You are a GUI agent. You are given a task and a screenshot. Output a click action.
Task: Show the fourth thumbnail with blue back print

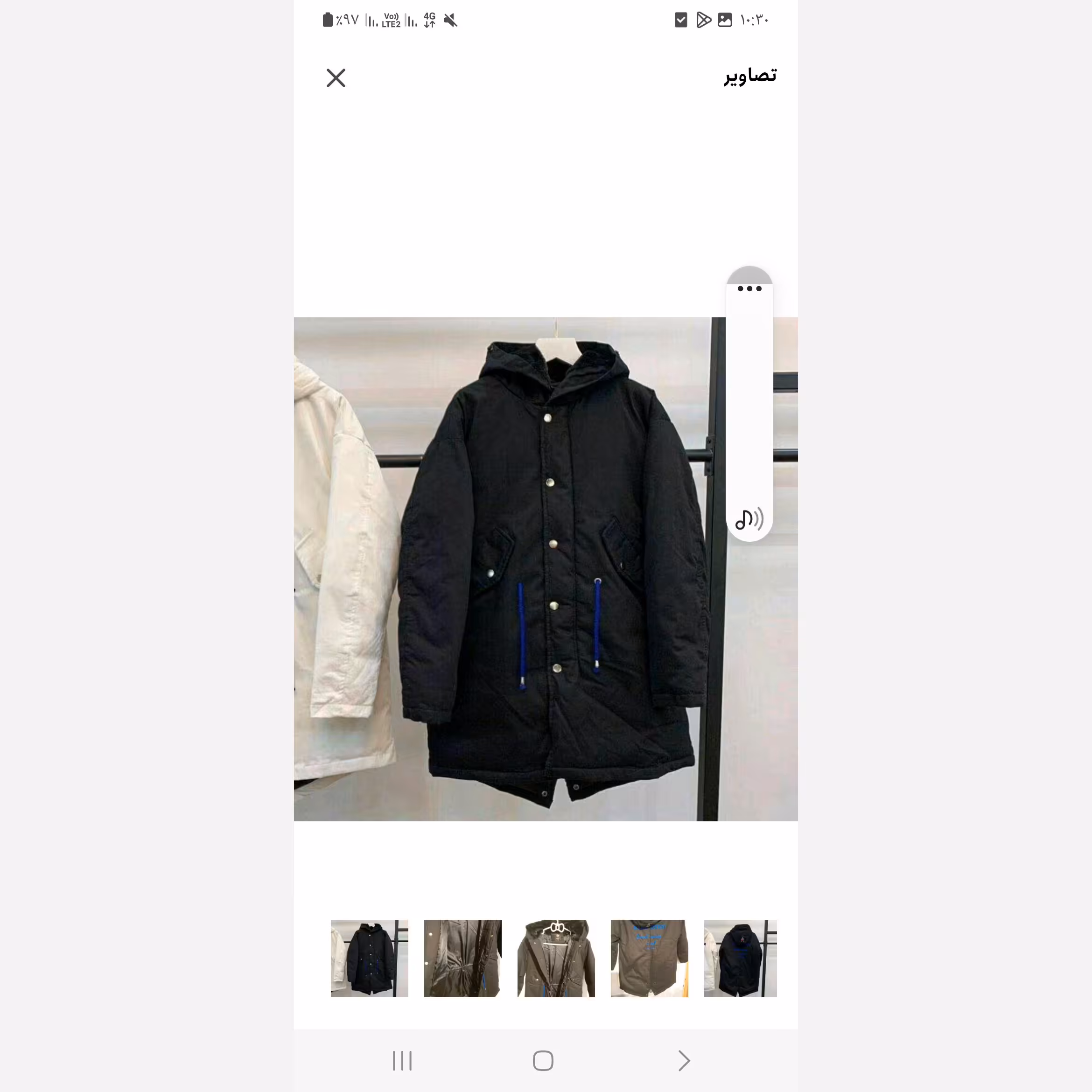[650, 958]
